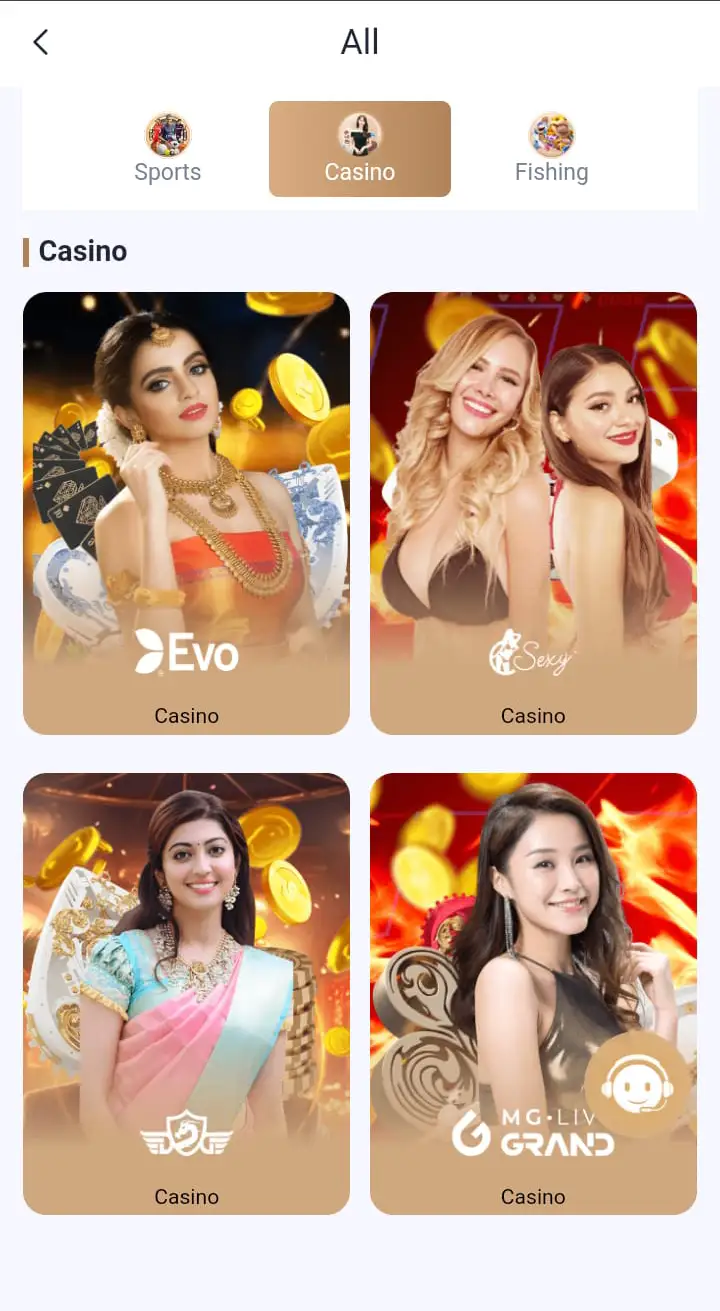Open the DG casino card
This screenshot has width=720, height=1311.
tap(186, 994)
